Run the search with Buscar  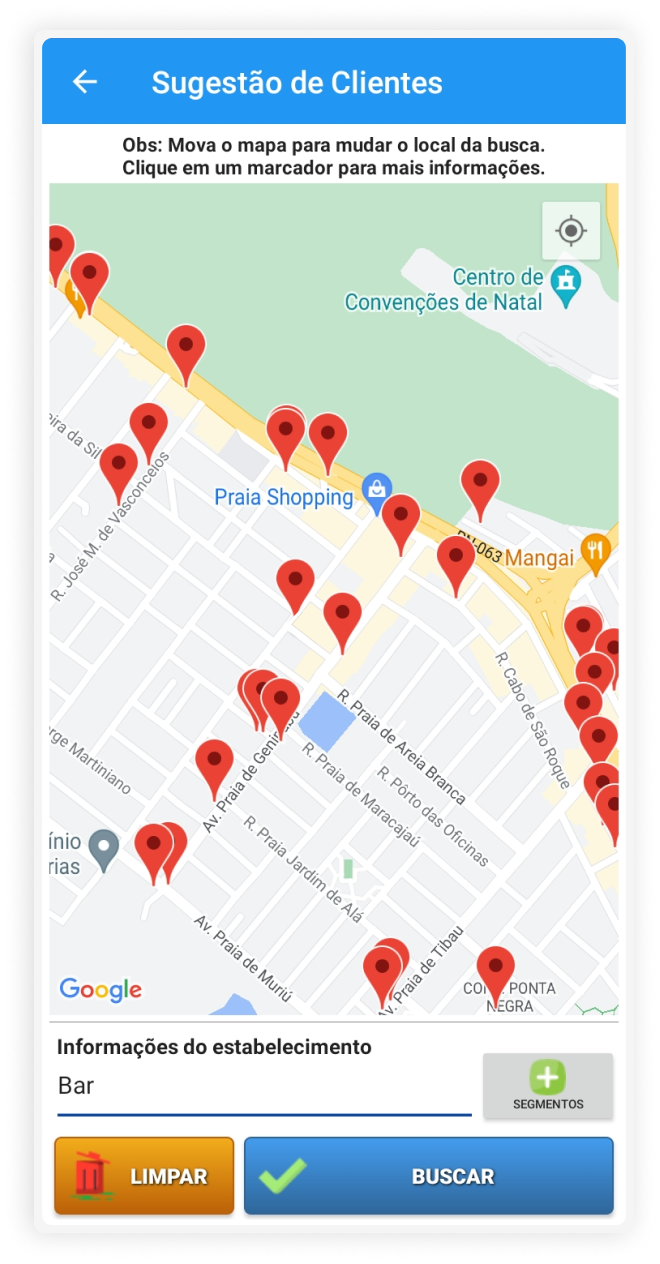pos(428,1176)
